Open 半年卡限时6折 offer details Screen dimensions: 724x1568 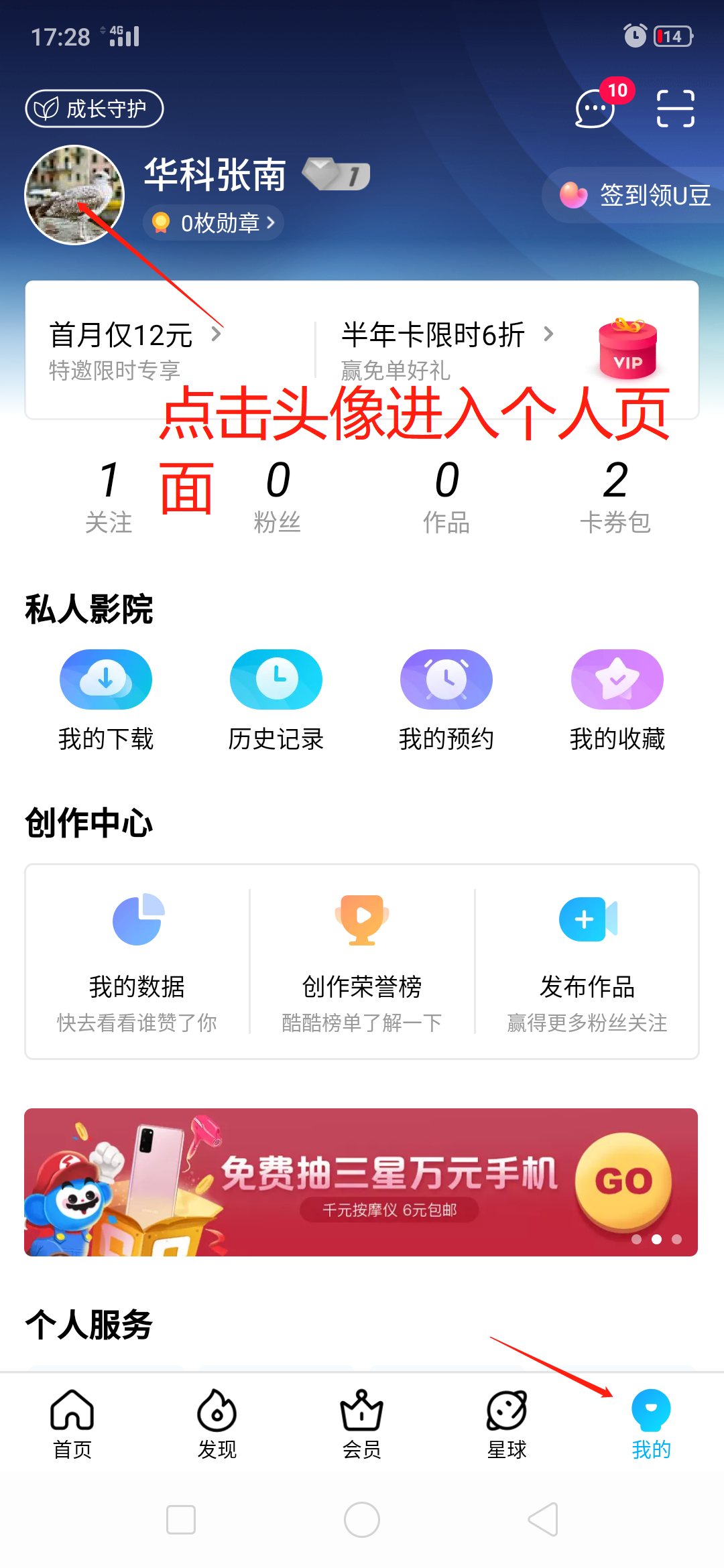click(x=431, y=334)
